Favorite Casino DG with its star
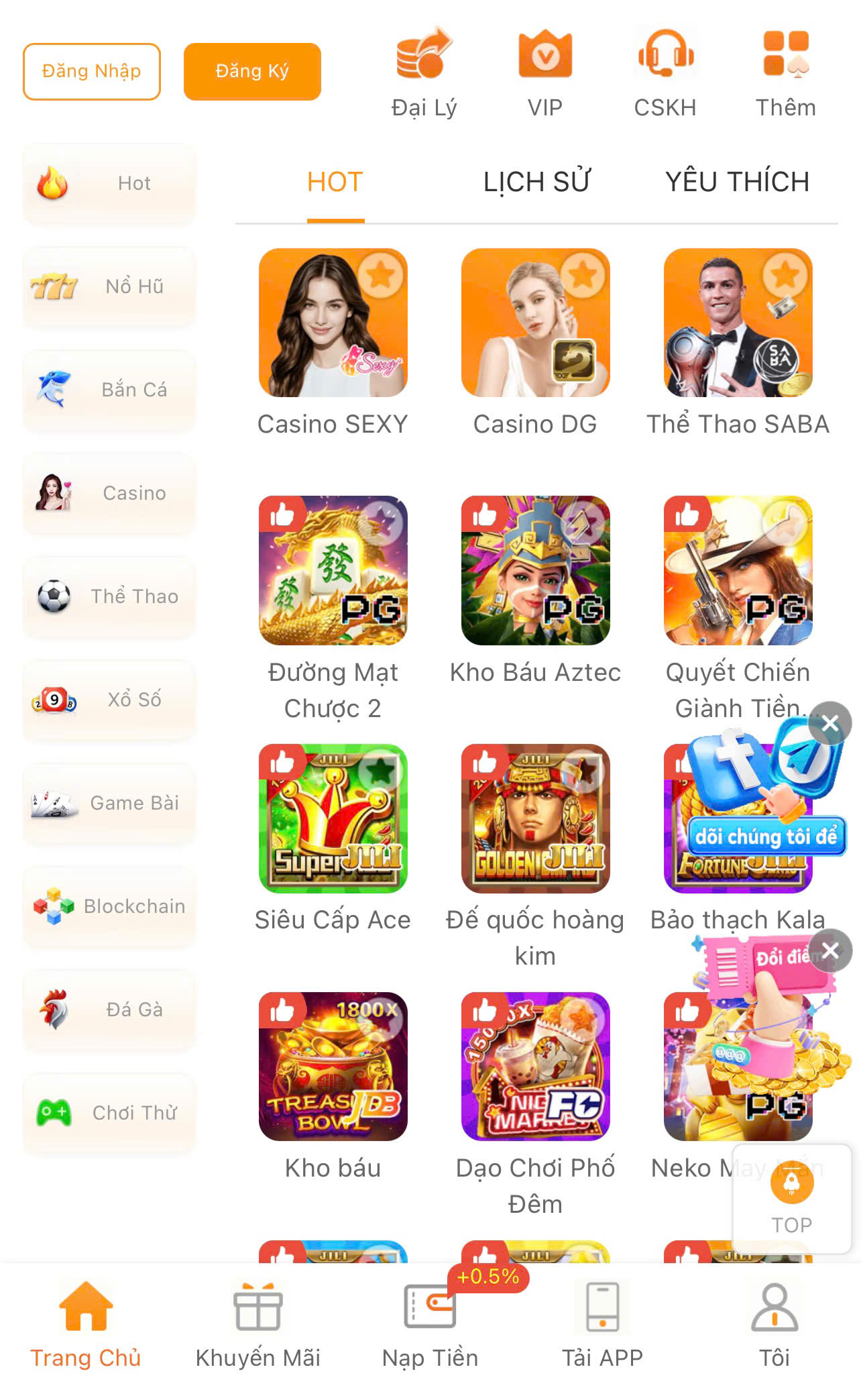The width and height of the screenshot is (861, 1400). click(x=583, y=275)
